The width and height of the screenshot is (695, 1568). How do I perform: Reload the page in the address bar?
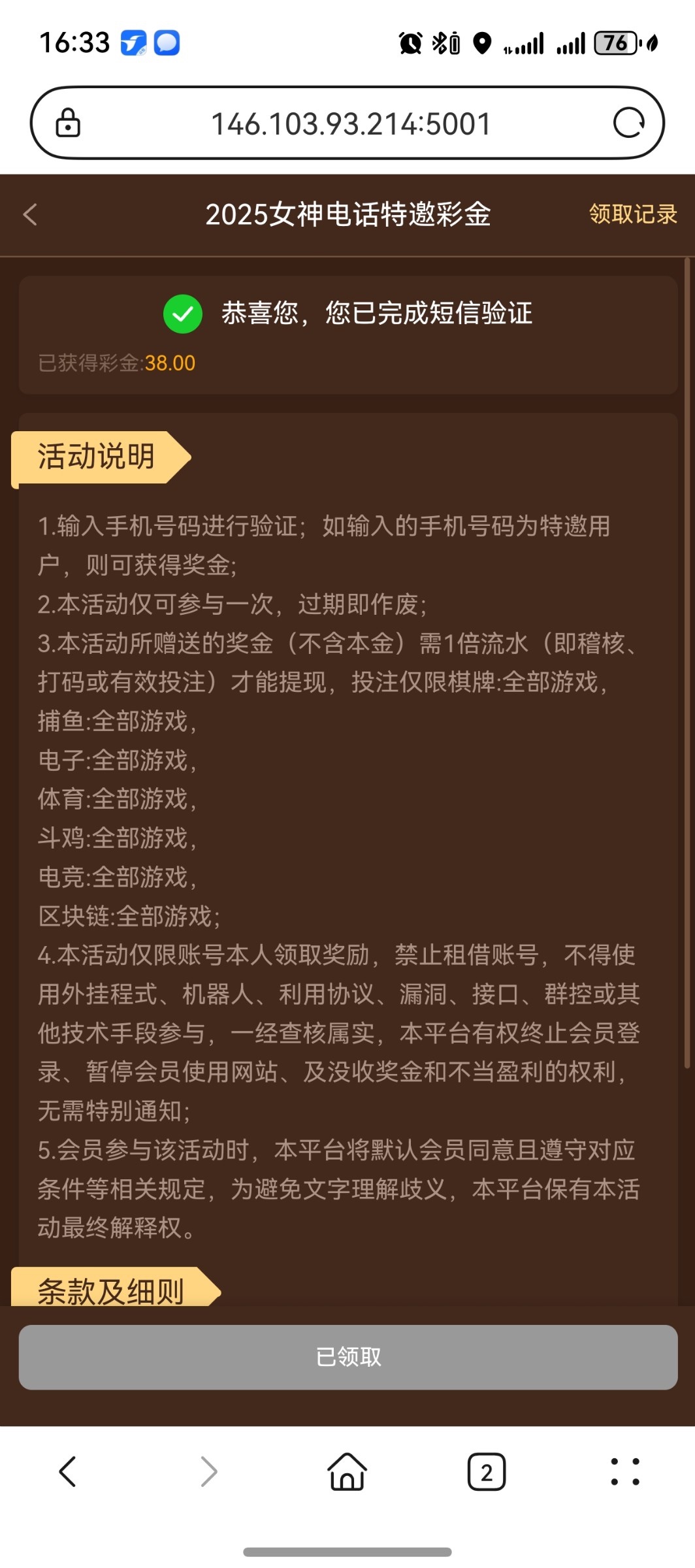[x=628, y=123]
